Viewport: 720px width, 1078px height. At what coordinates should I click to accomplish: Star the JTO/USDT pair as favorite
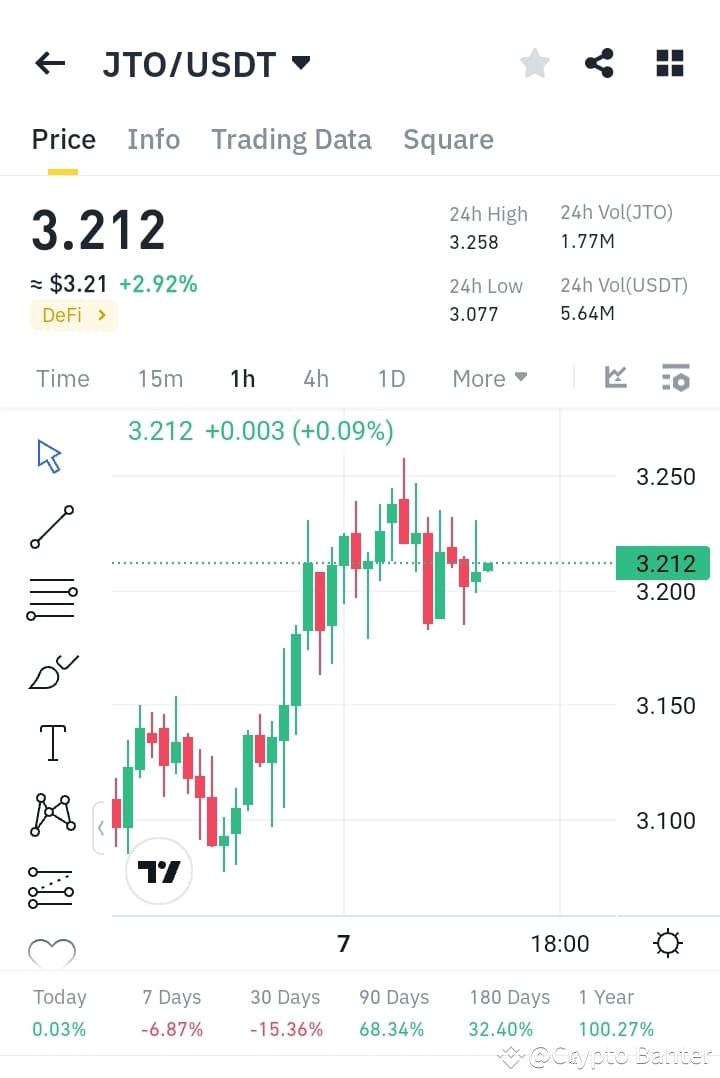click(x=534, y=62)
